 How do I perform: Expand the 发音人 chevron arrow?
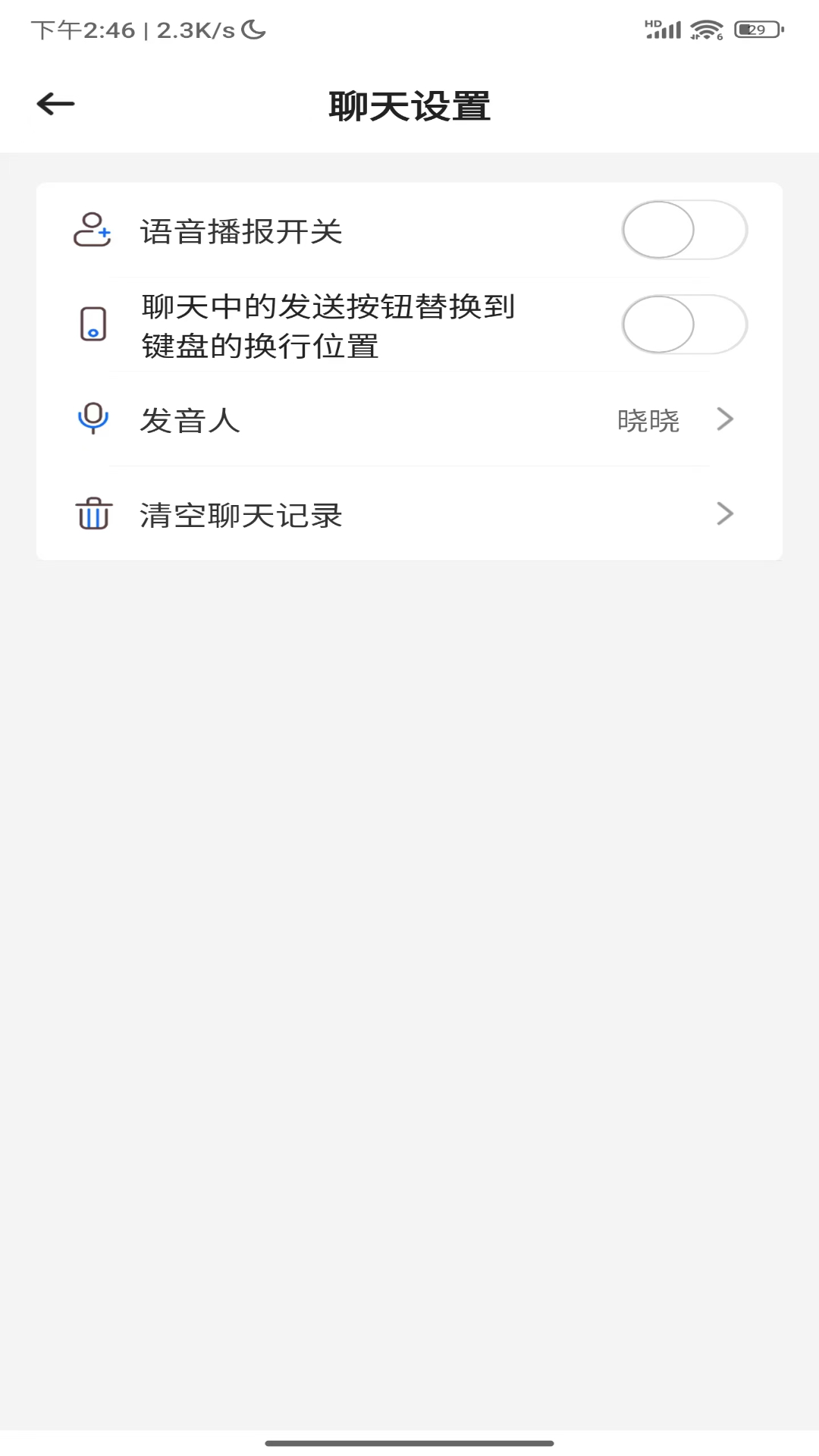(725, 419)
